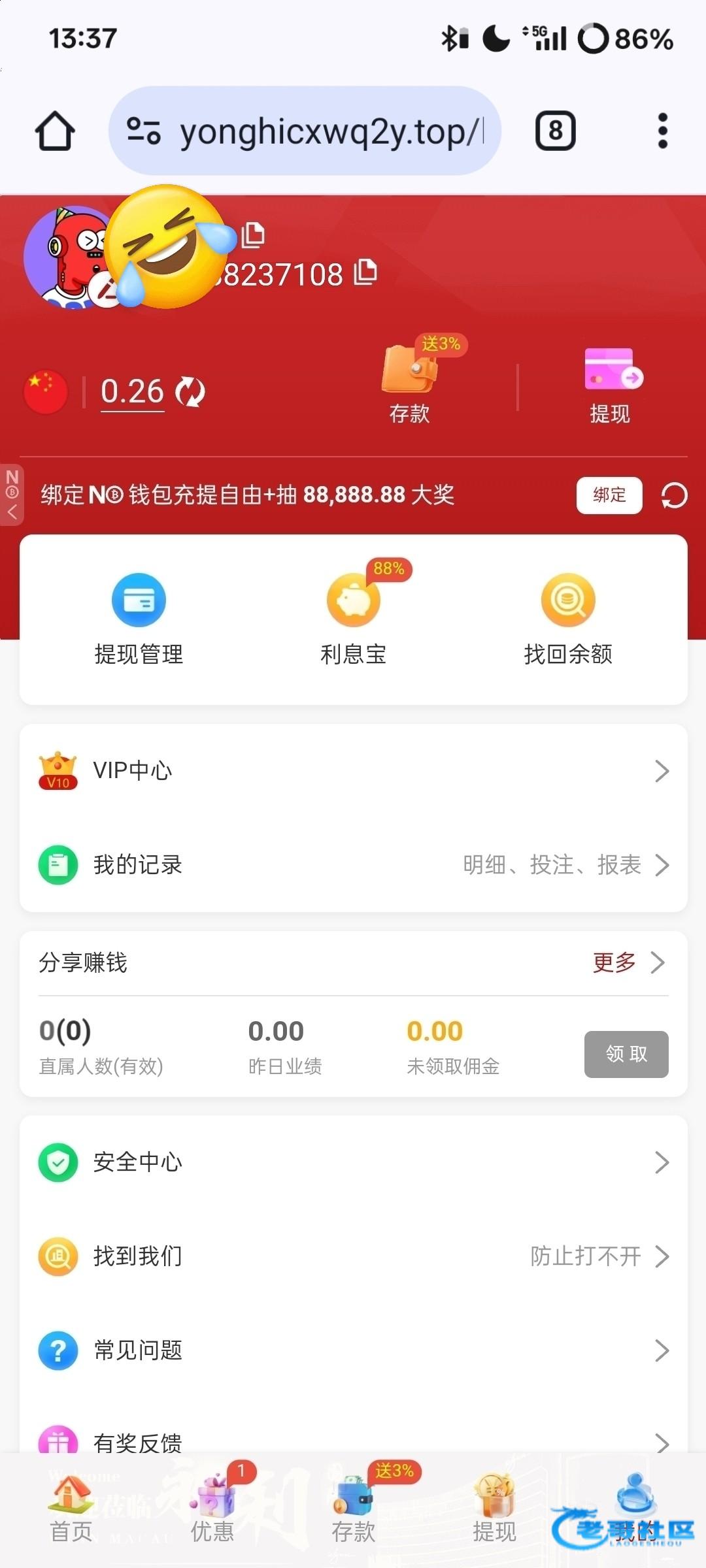Tap the 领取 claim commission button
The width and height of the screenshot is (706, 1568).
click(x=626, y=1054)
